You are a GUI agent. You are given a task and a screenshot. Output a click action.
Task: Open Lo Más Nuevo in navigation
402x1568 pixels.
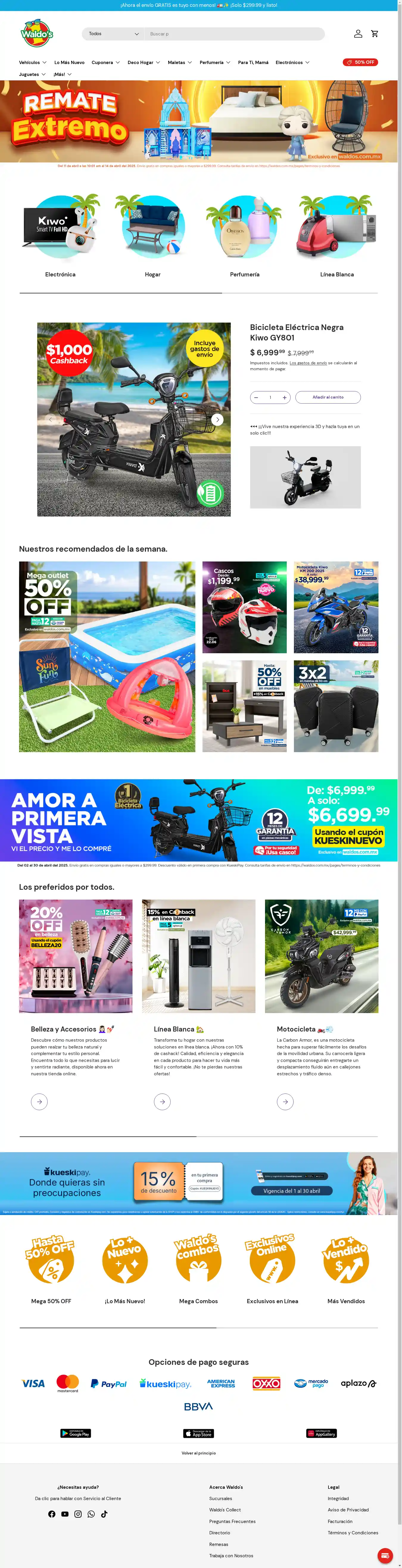[x=69, y=63]
